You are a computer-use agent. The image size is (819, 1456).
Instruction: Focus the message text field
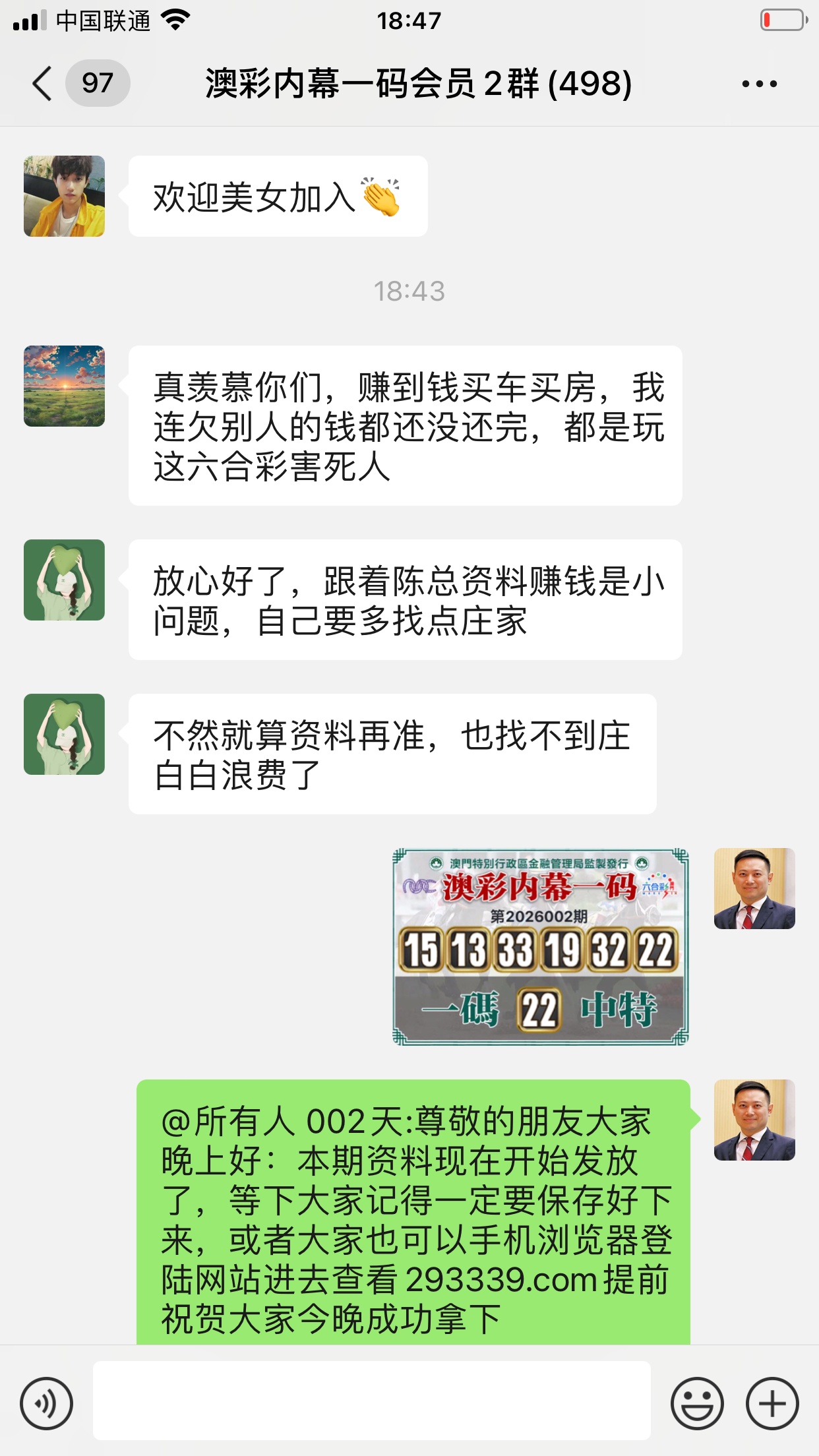pyautogui.click(x=371, y=1400)
